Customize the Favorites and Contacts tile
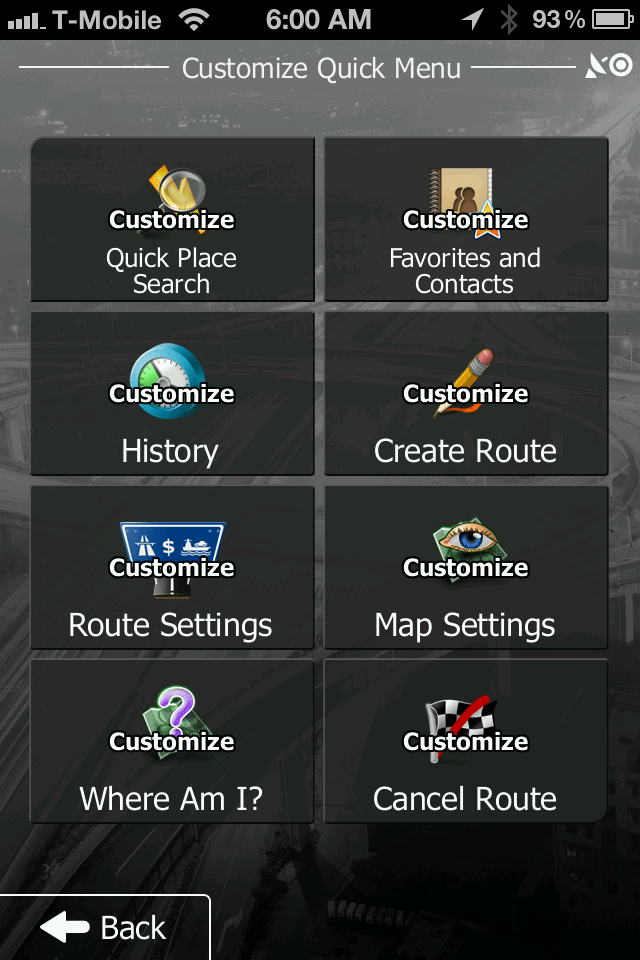The height and width of the screenshot is (960, 640). (466, 220)
